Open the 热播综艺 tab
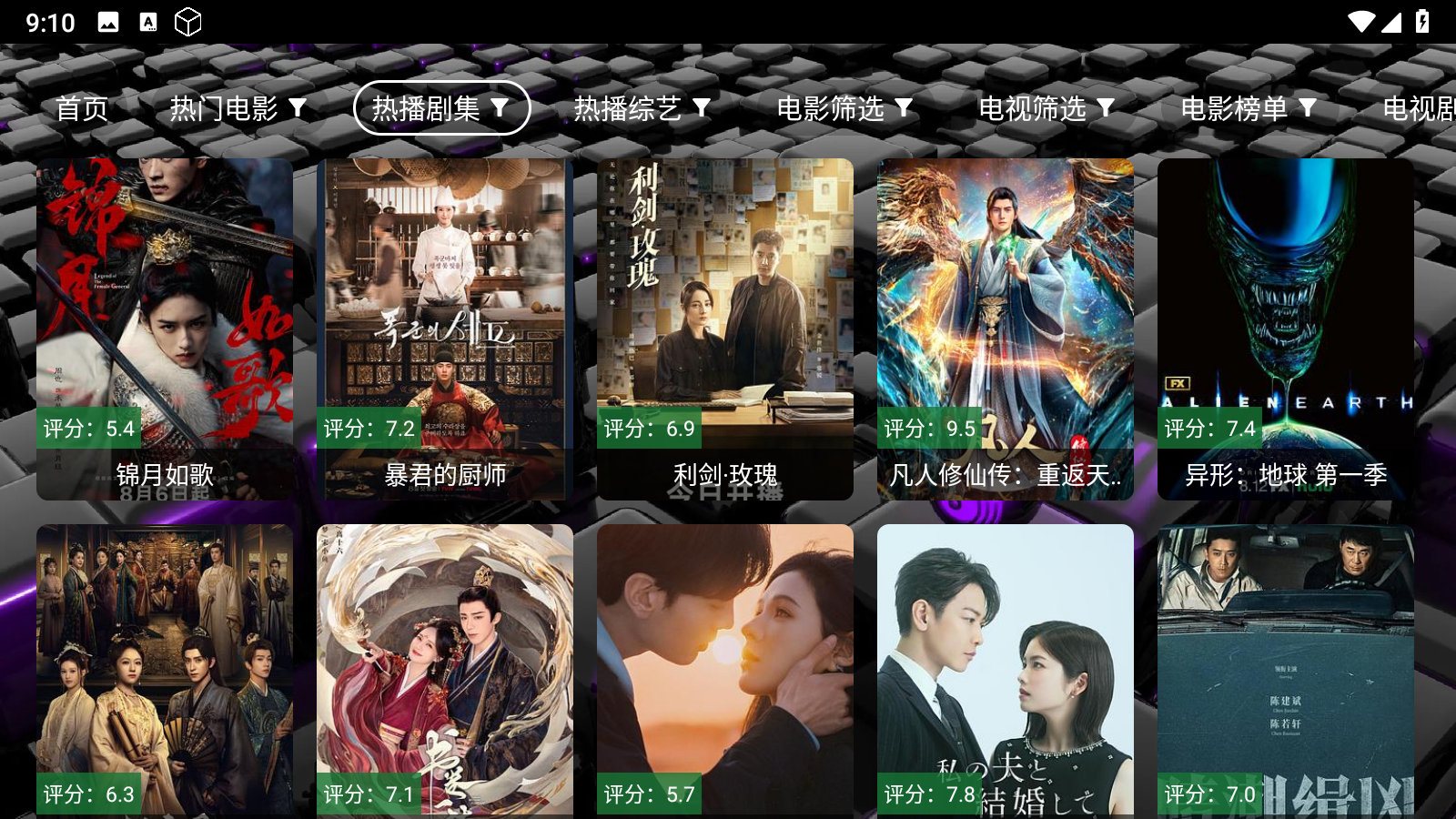 point(642,108)
